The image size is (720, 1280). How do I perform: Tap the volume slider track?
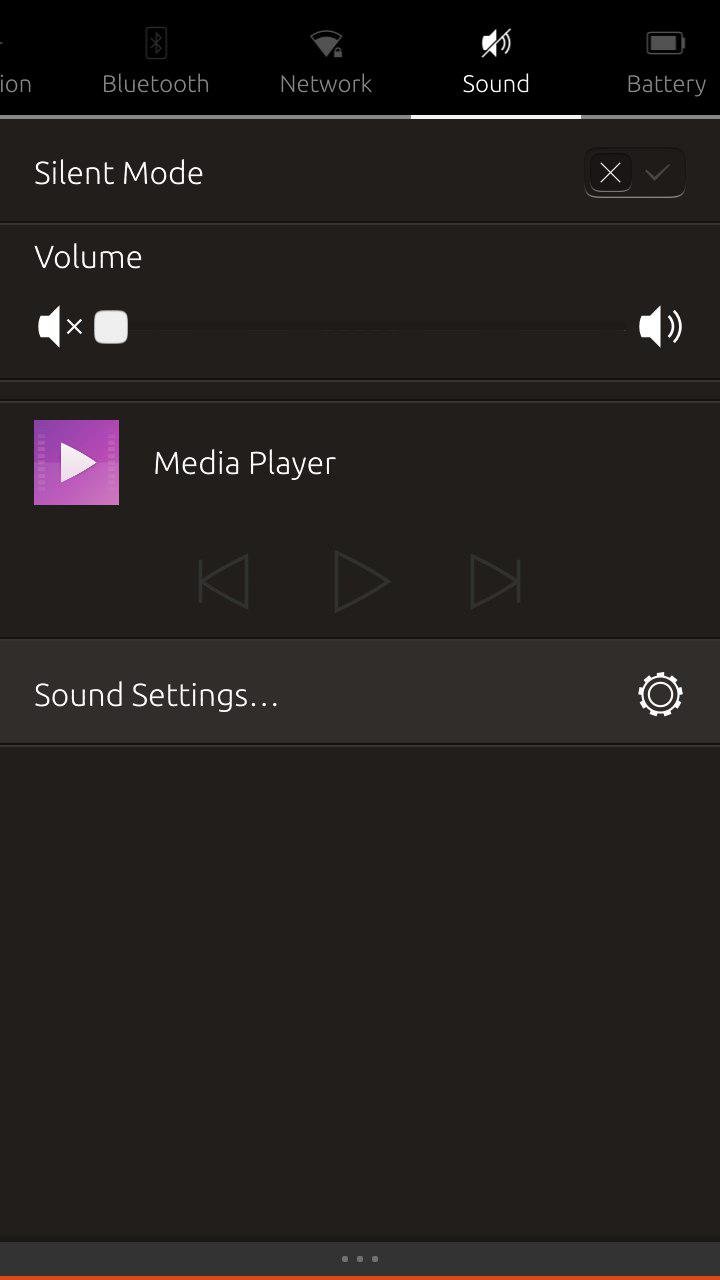380,327
